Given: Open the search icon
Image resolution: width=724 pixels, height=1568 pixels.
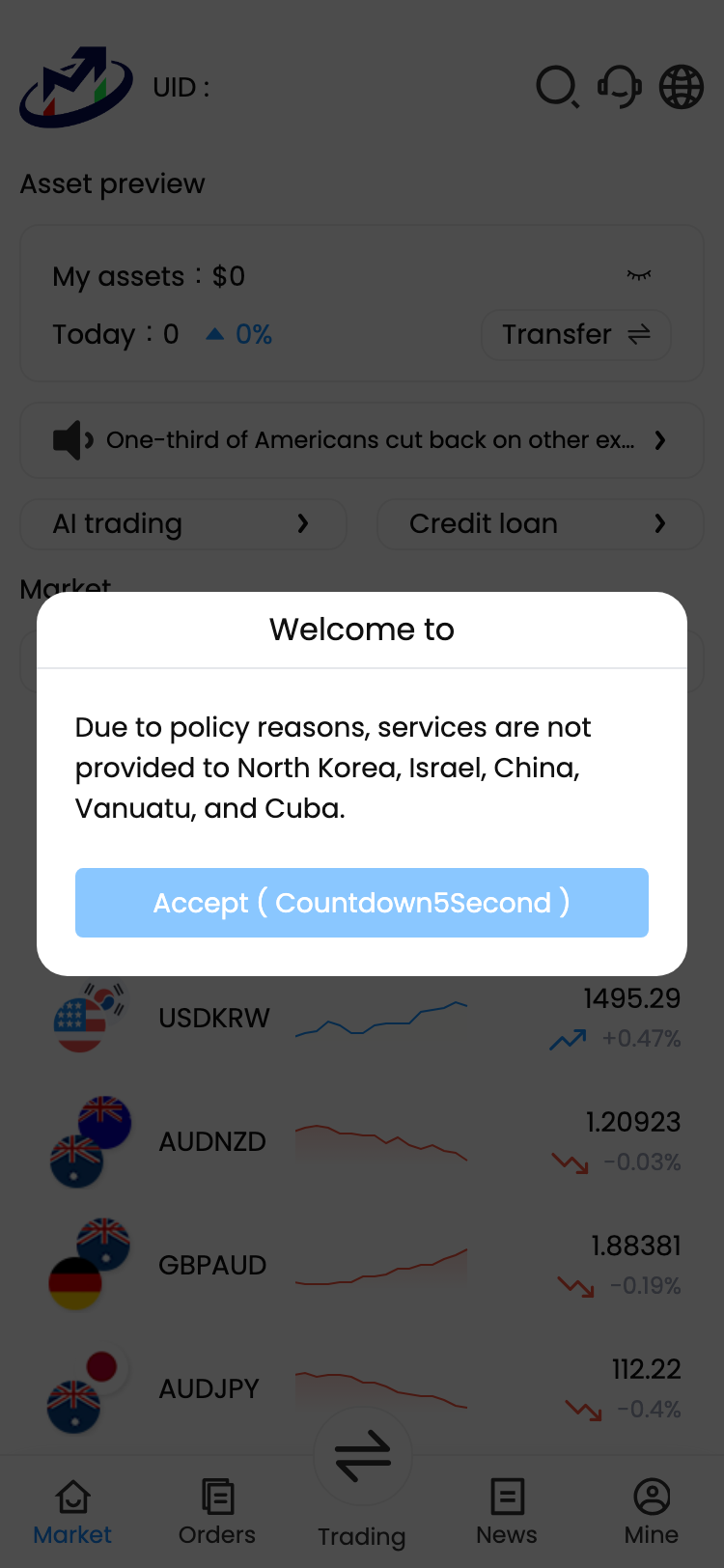Looking at the screenshot, I should coord(557,87).
